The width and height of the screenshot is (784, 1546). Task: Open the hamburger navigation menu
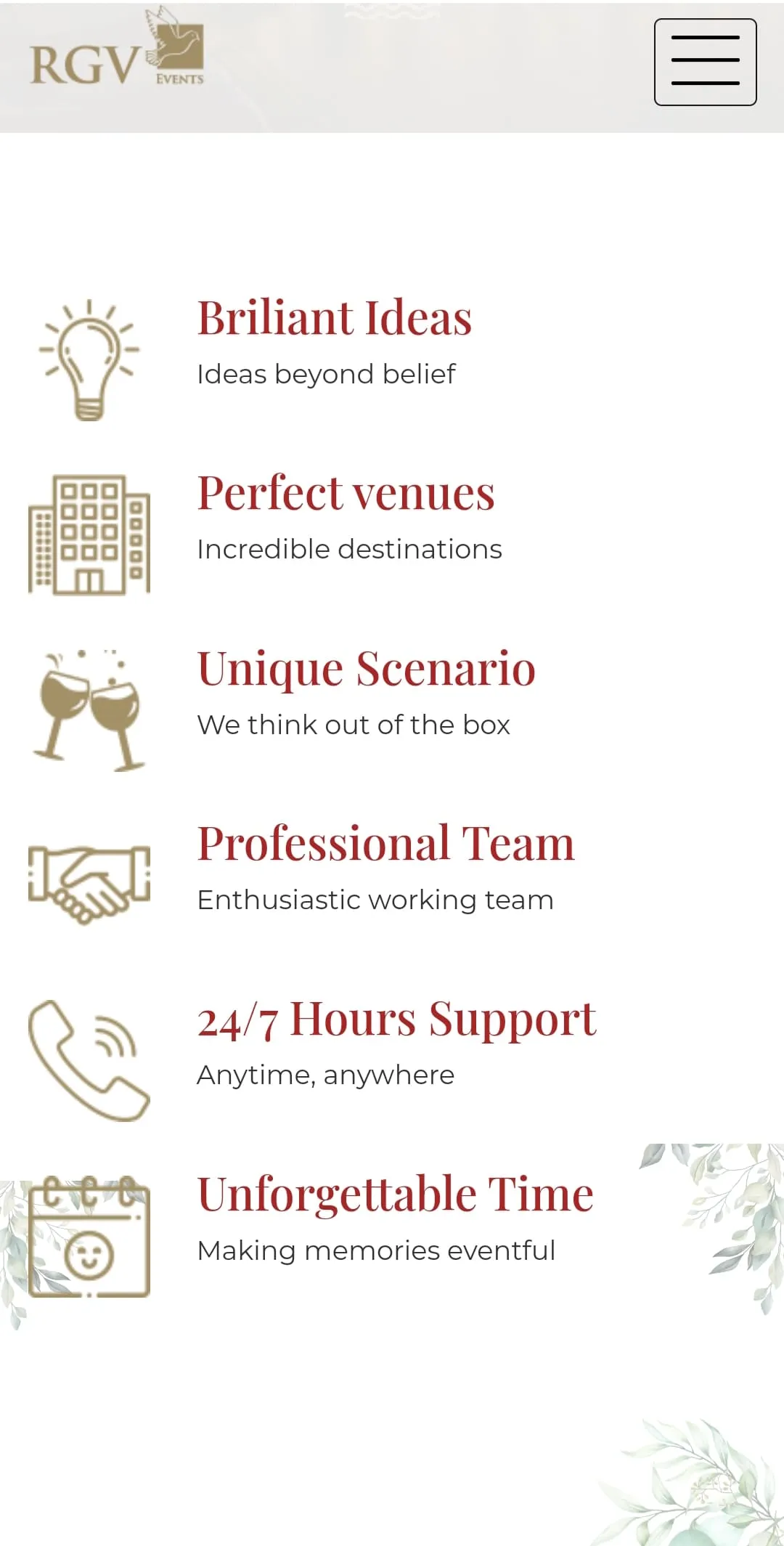point(705,62)
